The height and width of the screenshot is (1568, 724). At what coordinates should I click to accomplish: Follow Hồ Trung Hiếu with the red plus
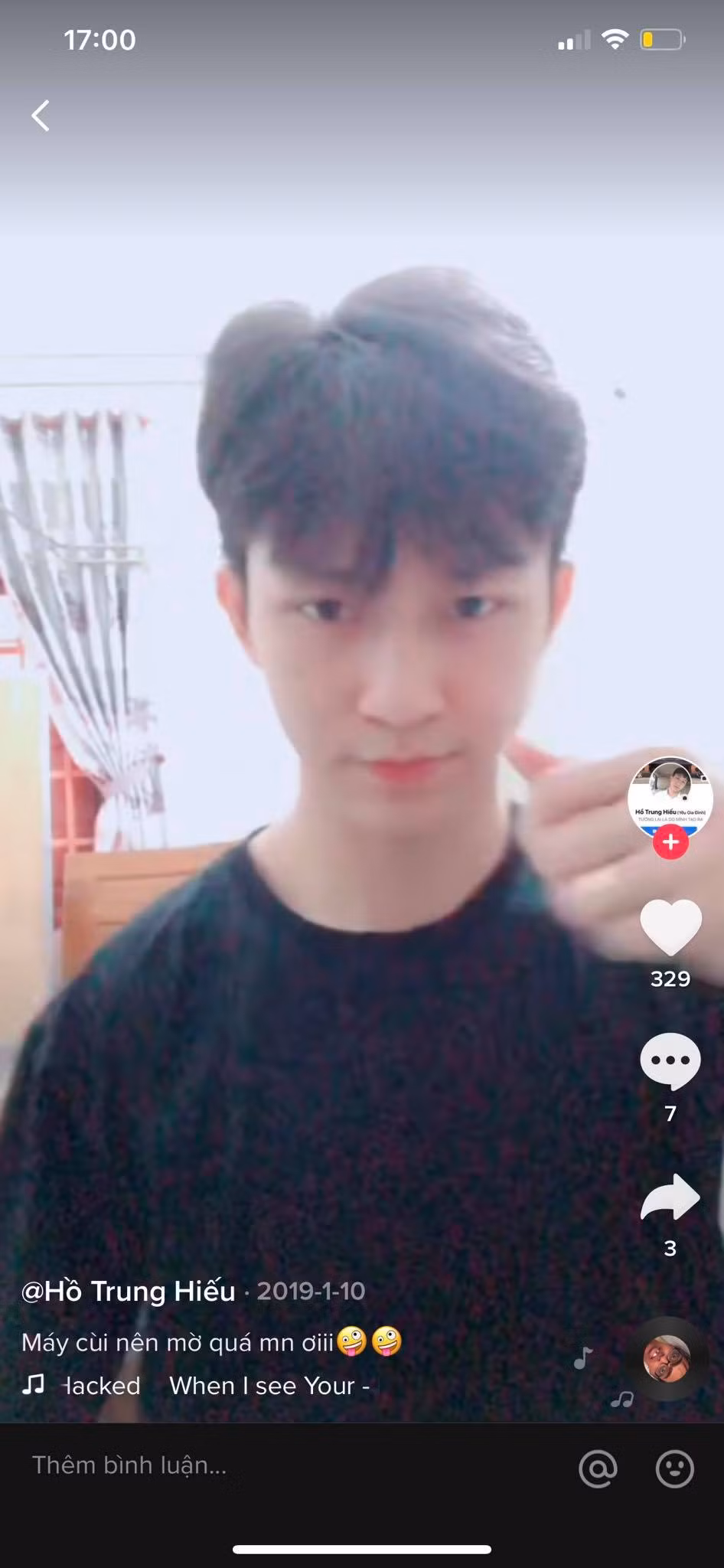pos(670,842)
